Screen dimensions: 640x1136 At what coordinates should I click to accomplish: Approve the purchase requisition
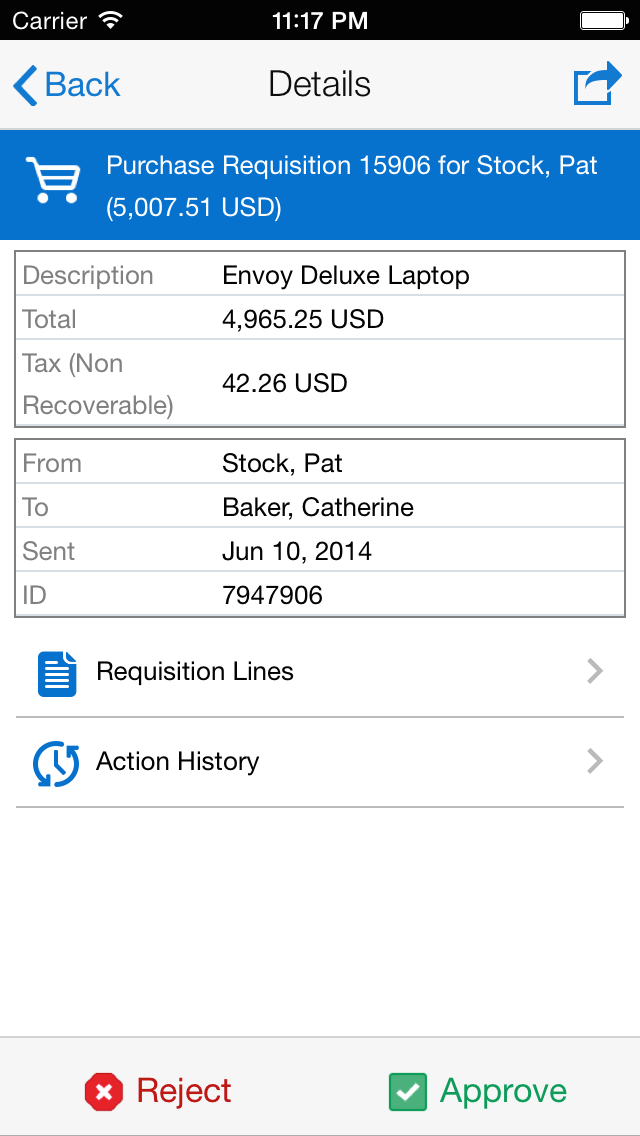pos(478,1091)
